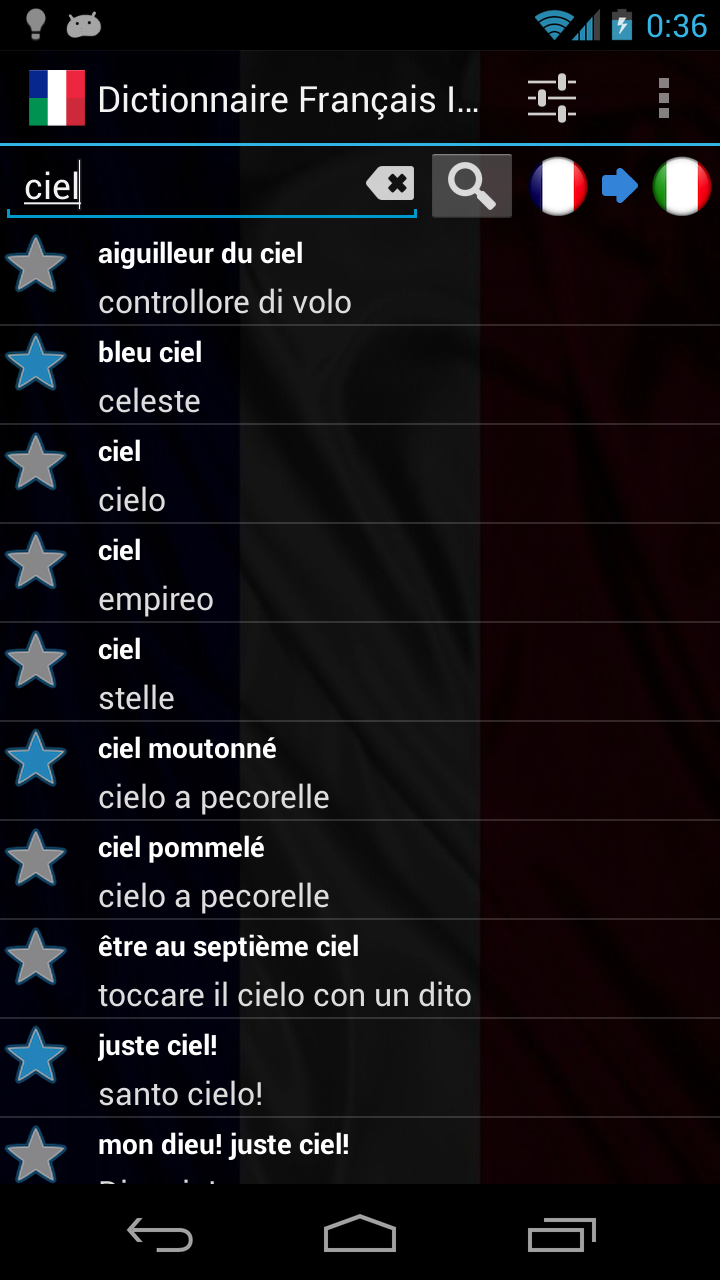Clear the search field with the X icon
Screen dimensions: 720x1280
(391, 184)
